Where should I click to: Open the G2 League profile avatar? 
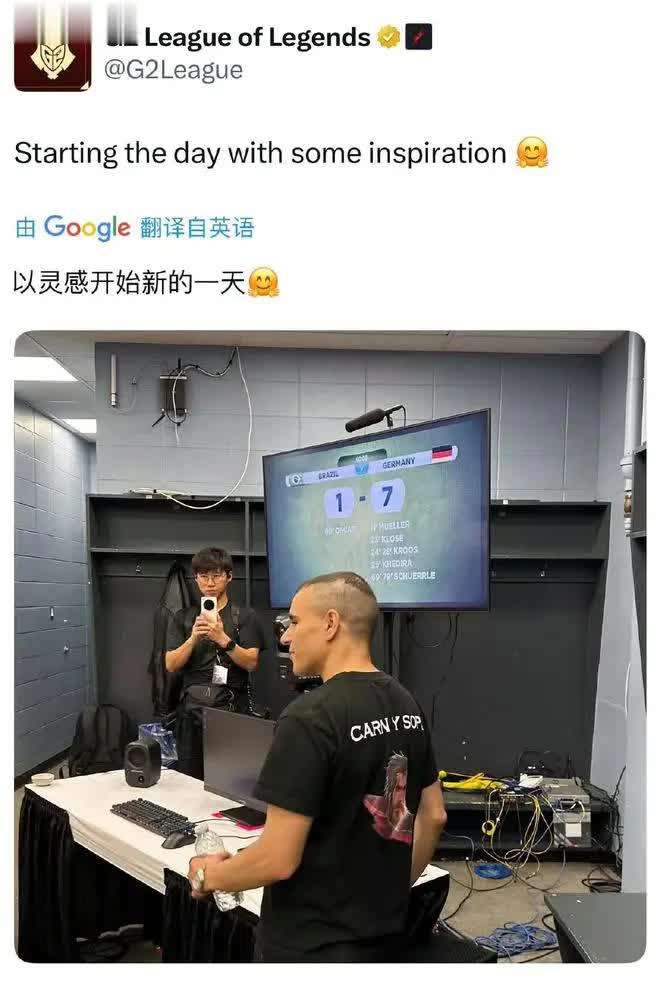click(x=52, y=47)
